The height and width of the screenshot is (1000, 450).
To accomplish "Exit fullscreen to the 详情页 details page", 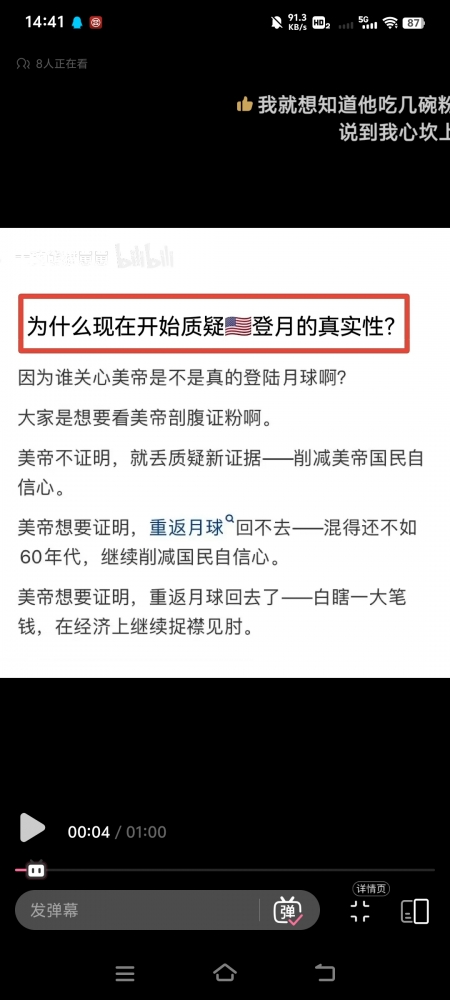I will point(360,911).
